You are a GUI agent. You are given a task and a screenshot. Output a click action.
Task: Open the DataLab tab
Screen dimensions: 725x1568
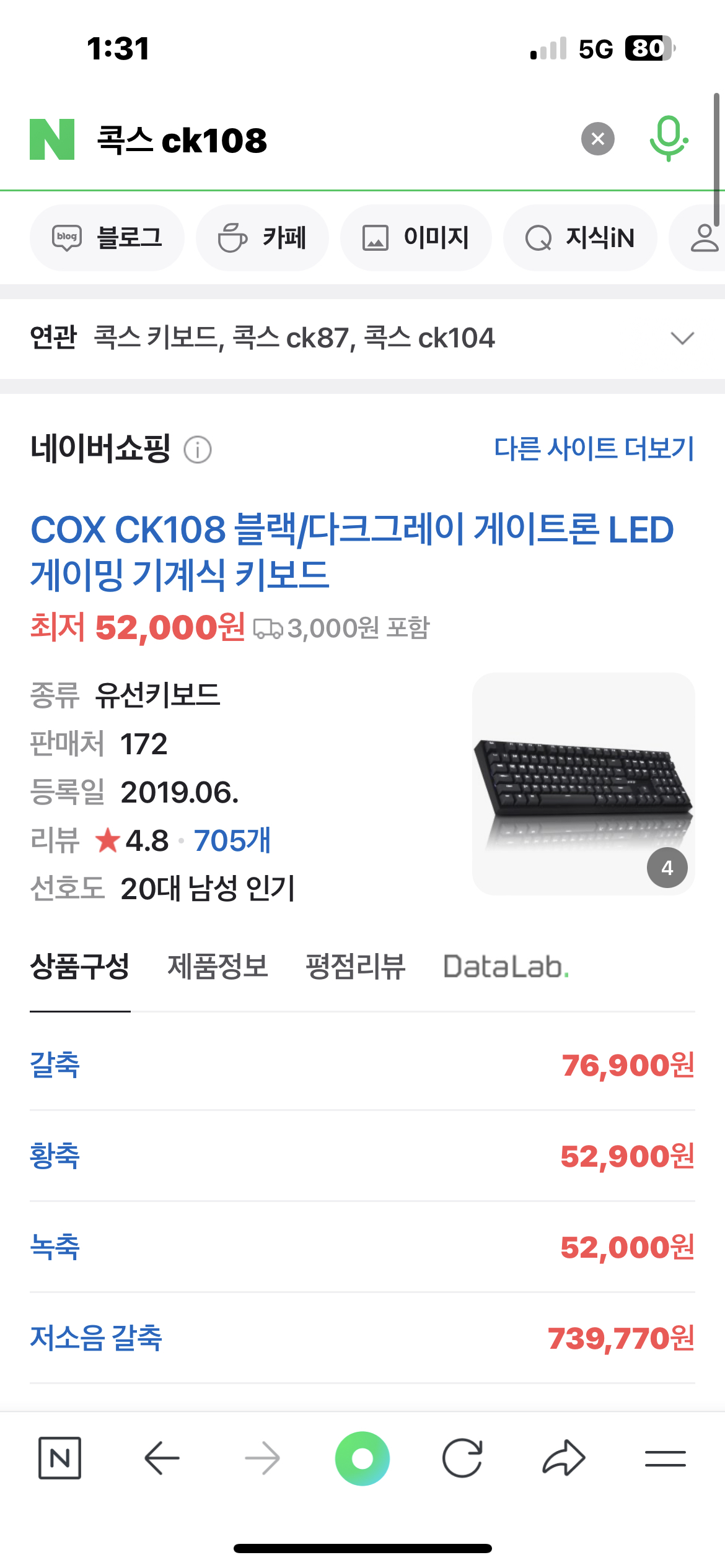(506, 966)
